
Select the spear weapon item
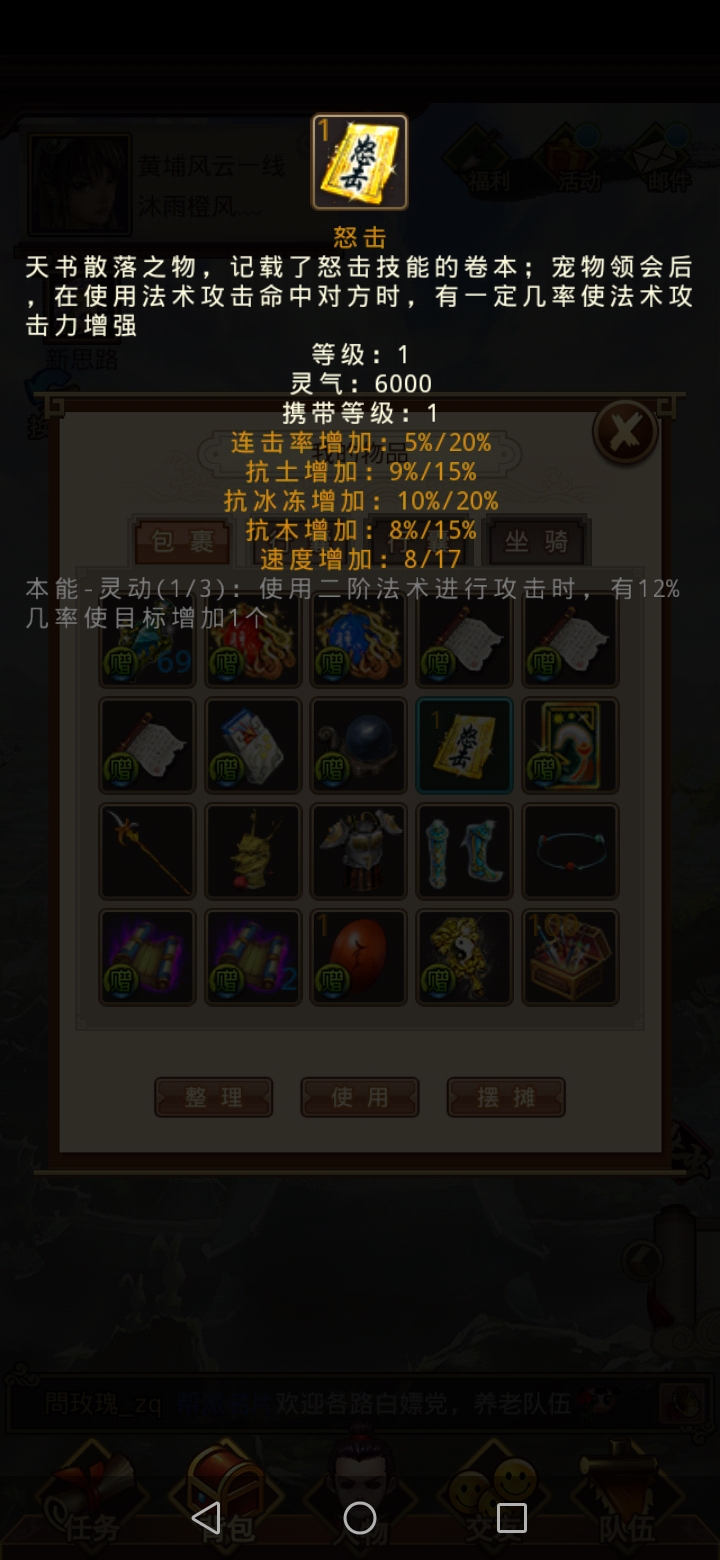pyautogui.click(x=147, y=851)
